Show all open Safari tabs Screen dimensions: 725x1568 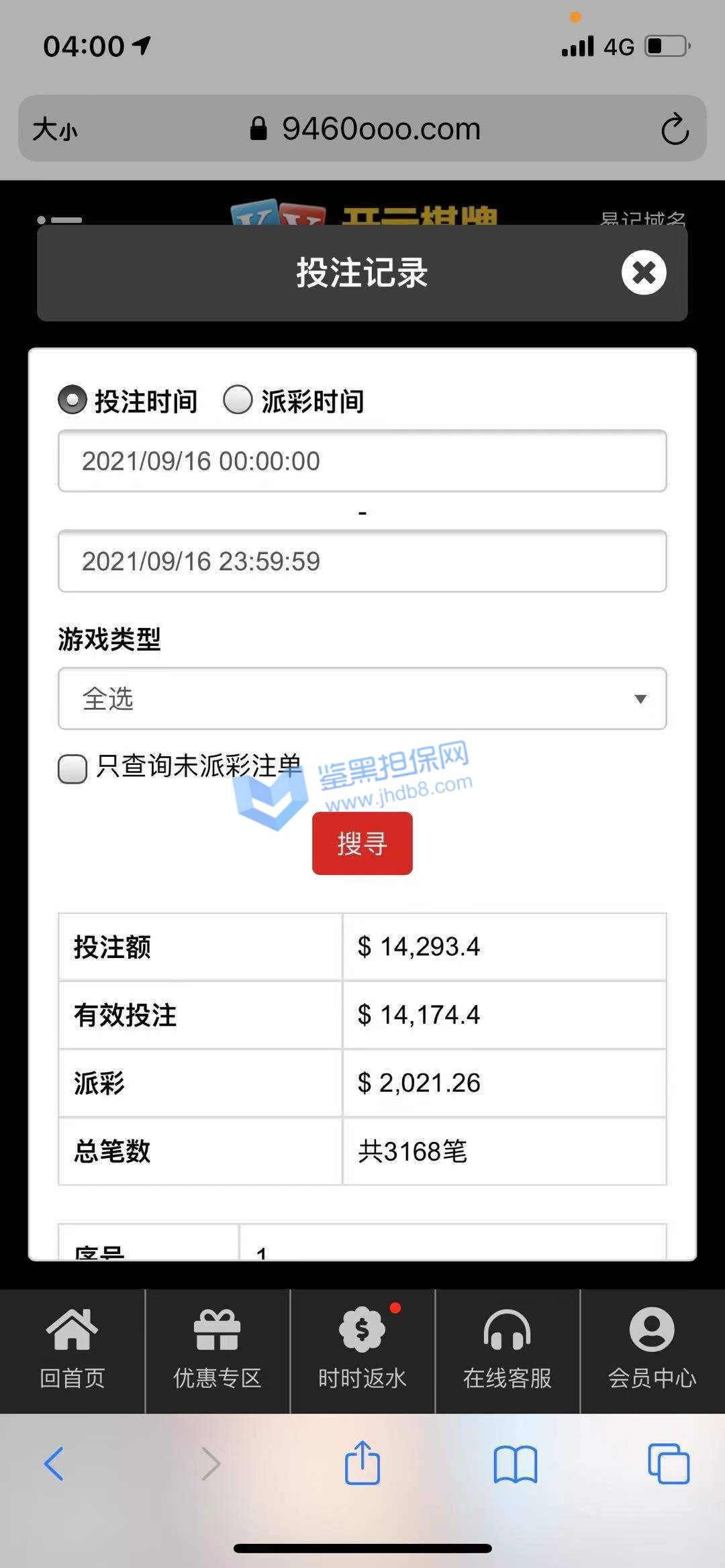coord(669,1463)
